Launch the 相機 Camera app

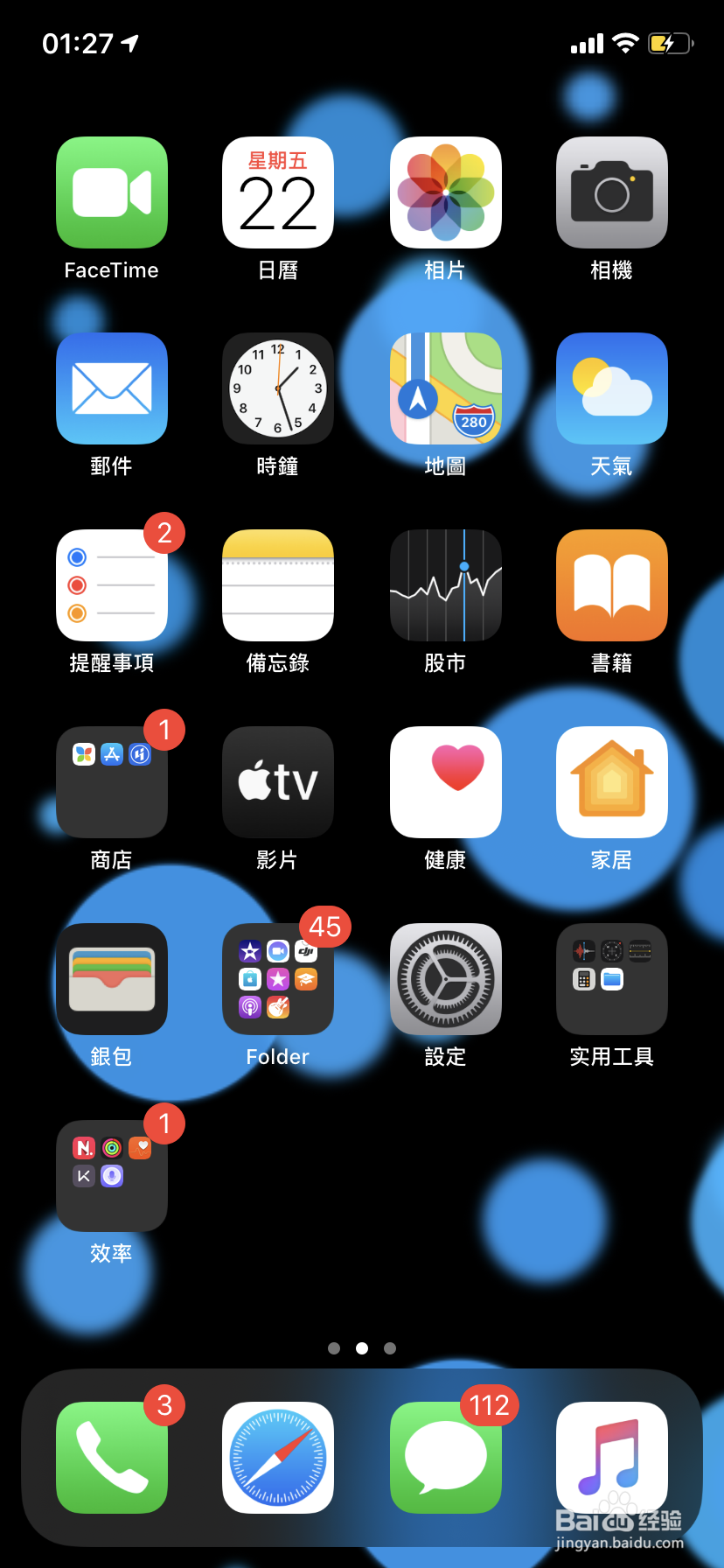[611, 192]
